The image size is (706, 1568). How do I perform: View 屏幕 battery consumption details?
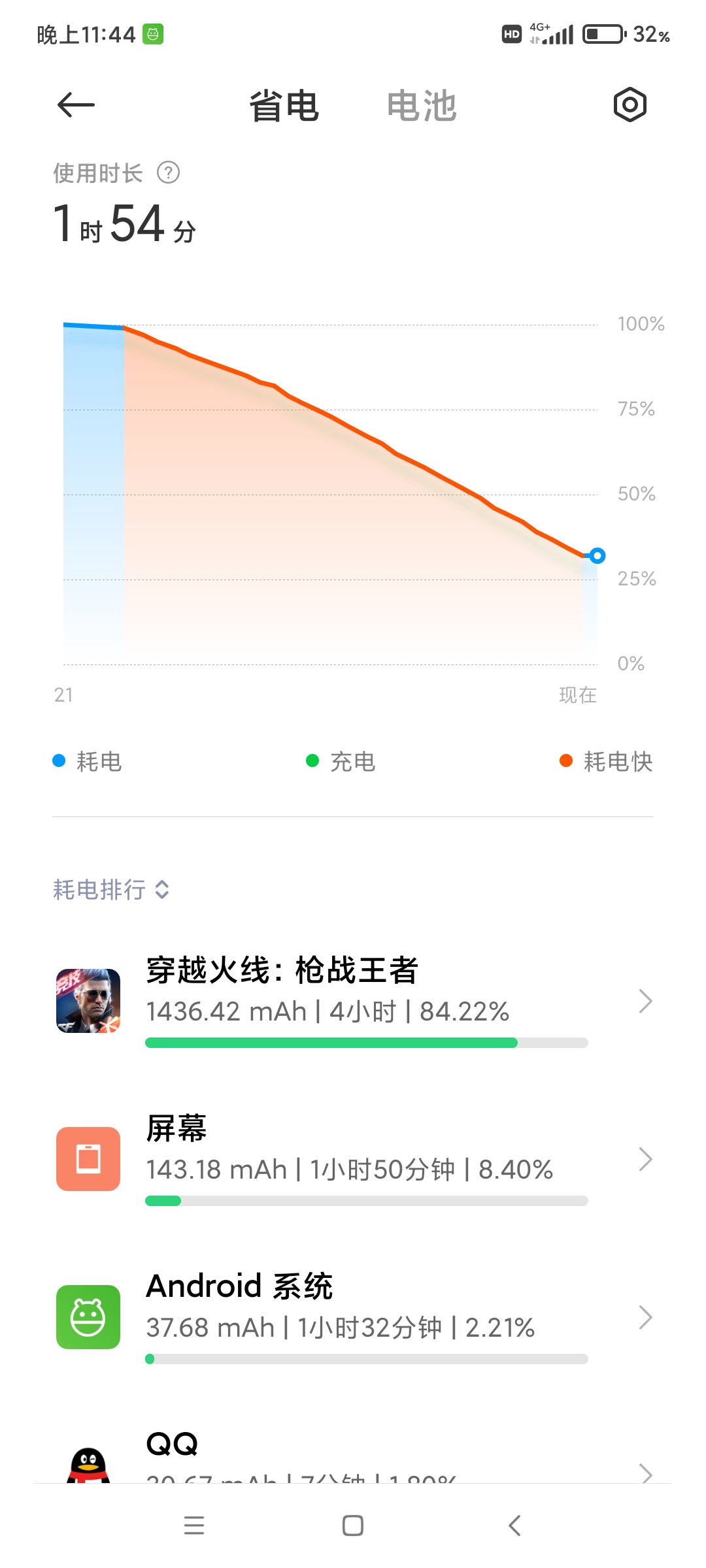point(353,1159)
